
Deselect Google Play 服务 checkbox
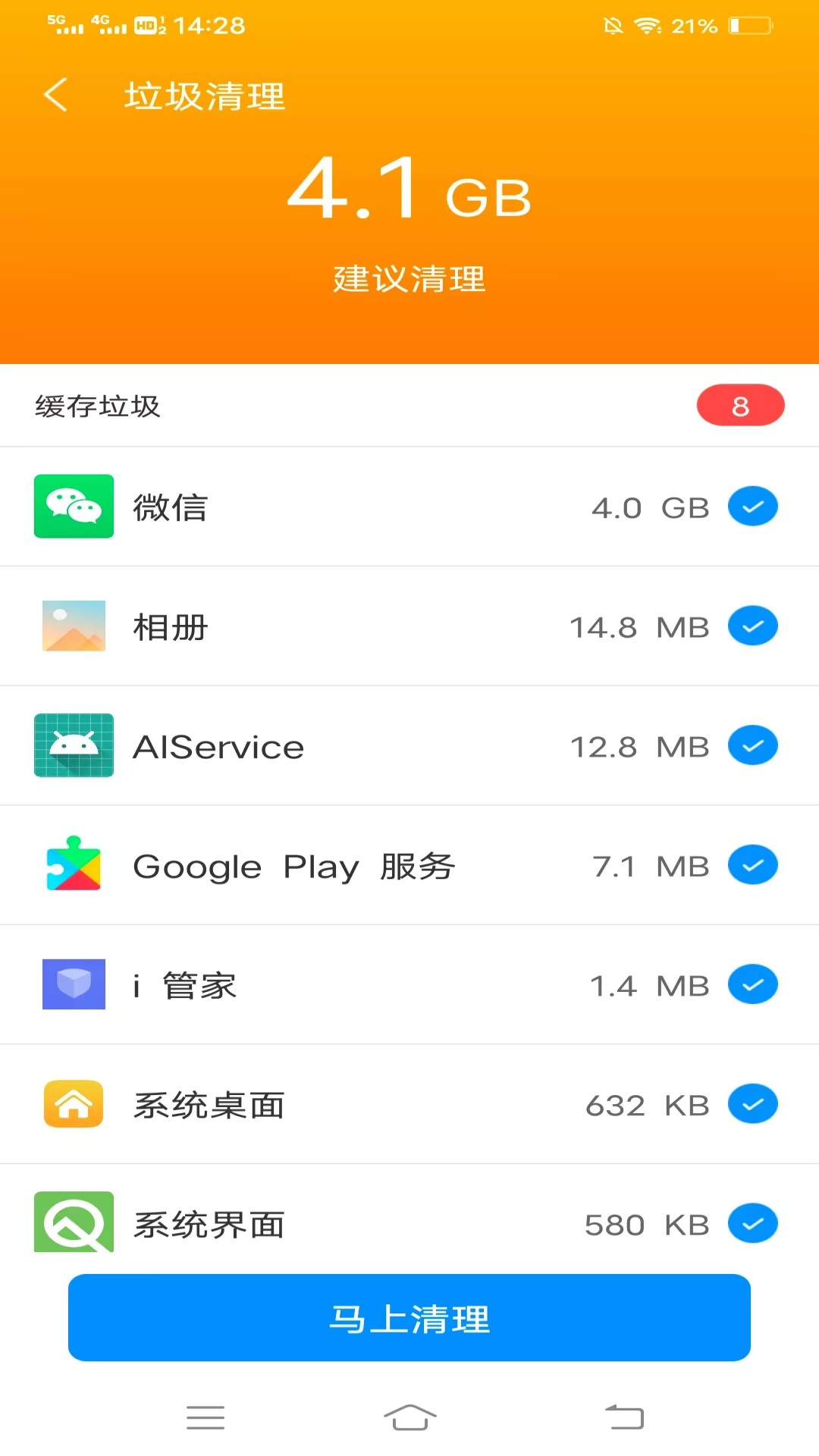coord(752,865)
